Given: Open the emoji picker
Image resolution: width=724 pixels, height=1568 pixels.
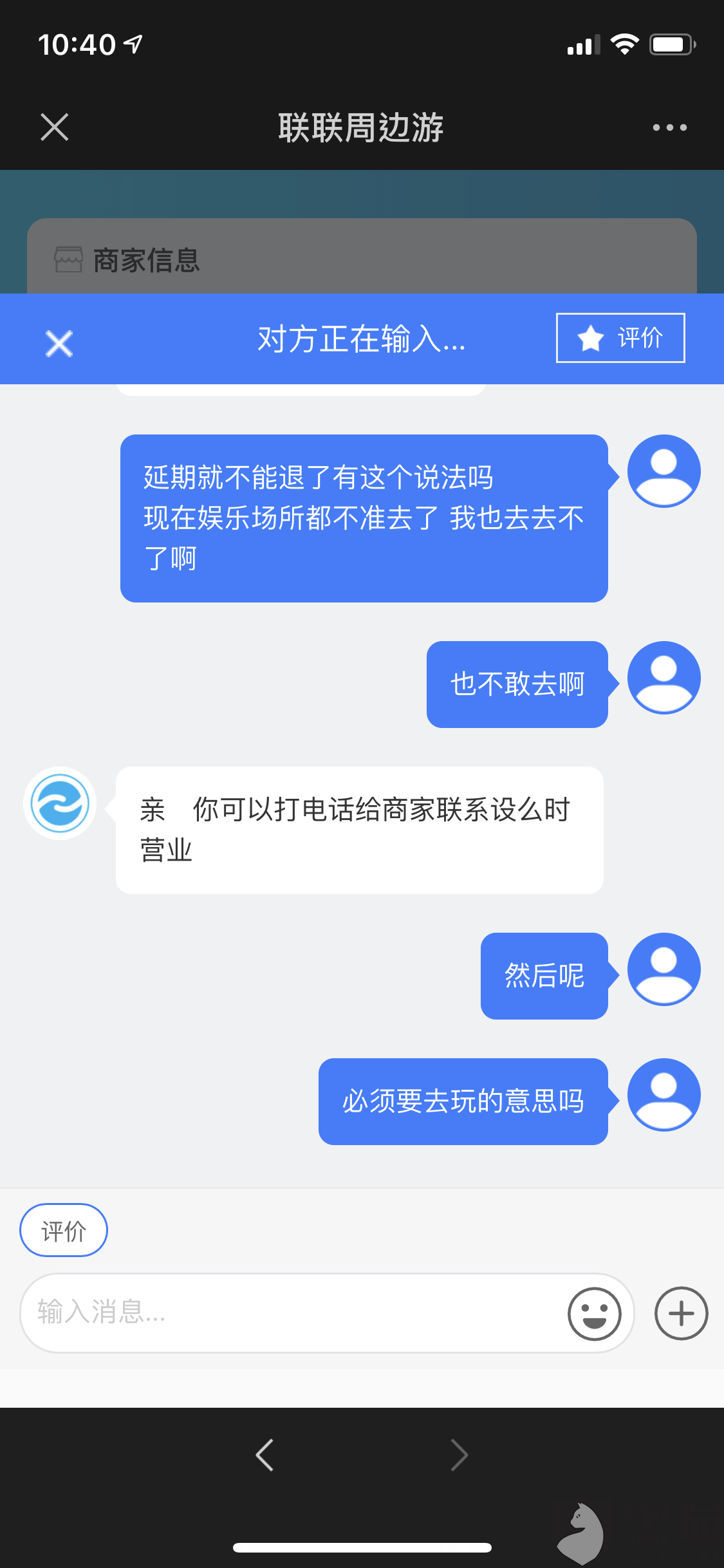Looking at the screenshot, I should (x=594, y=1314).
